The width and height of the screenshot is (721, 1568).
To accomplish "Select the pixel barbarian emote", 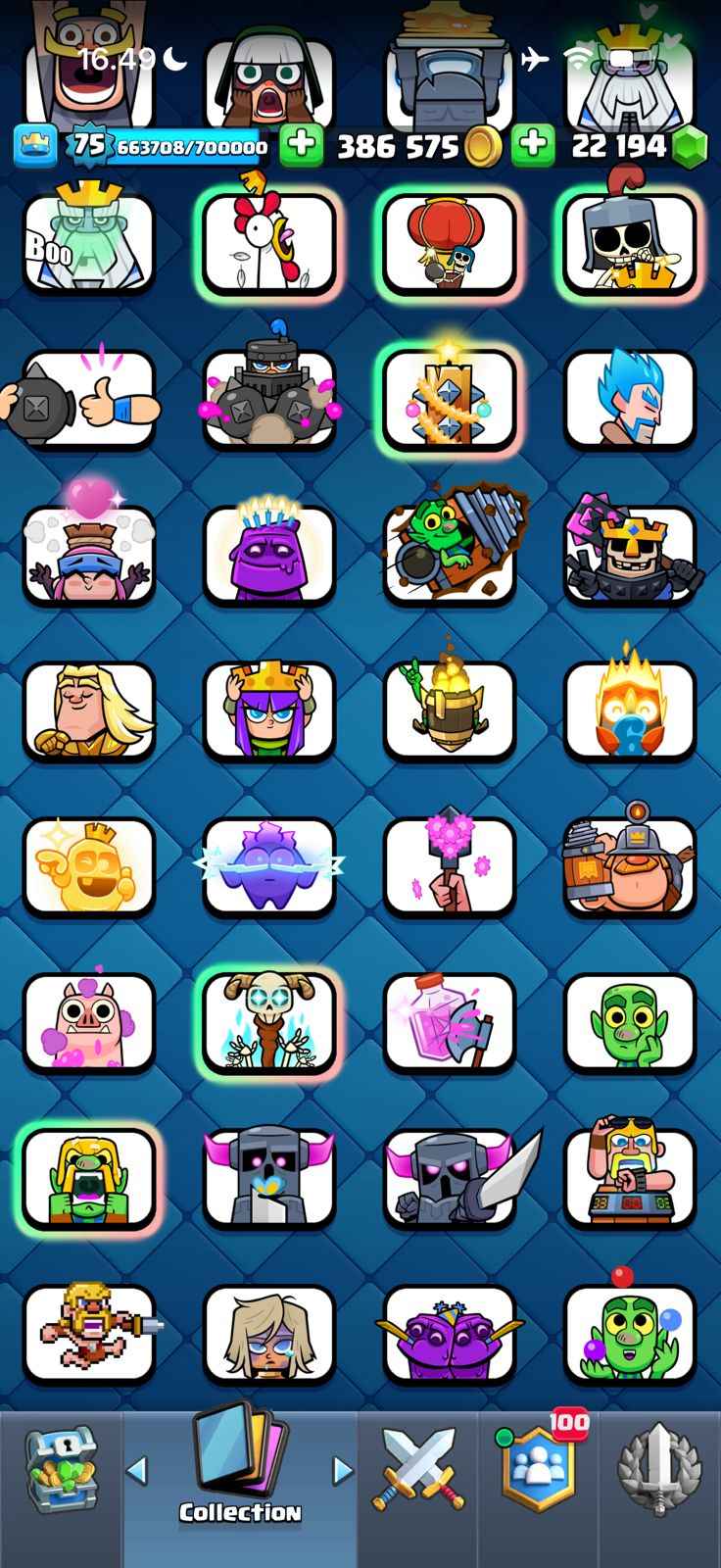I will pos(88,1334).
